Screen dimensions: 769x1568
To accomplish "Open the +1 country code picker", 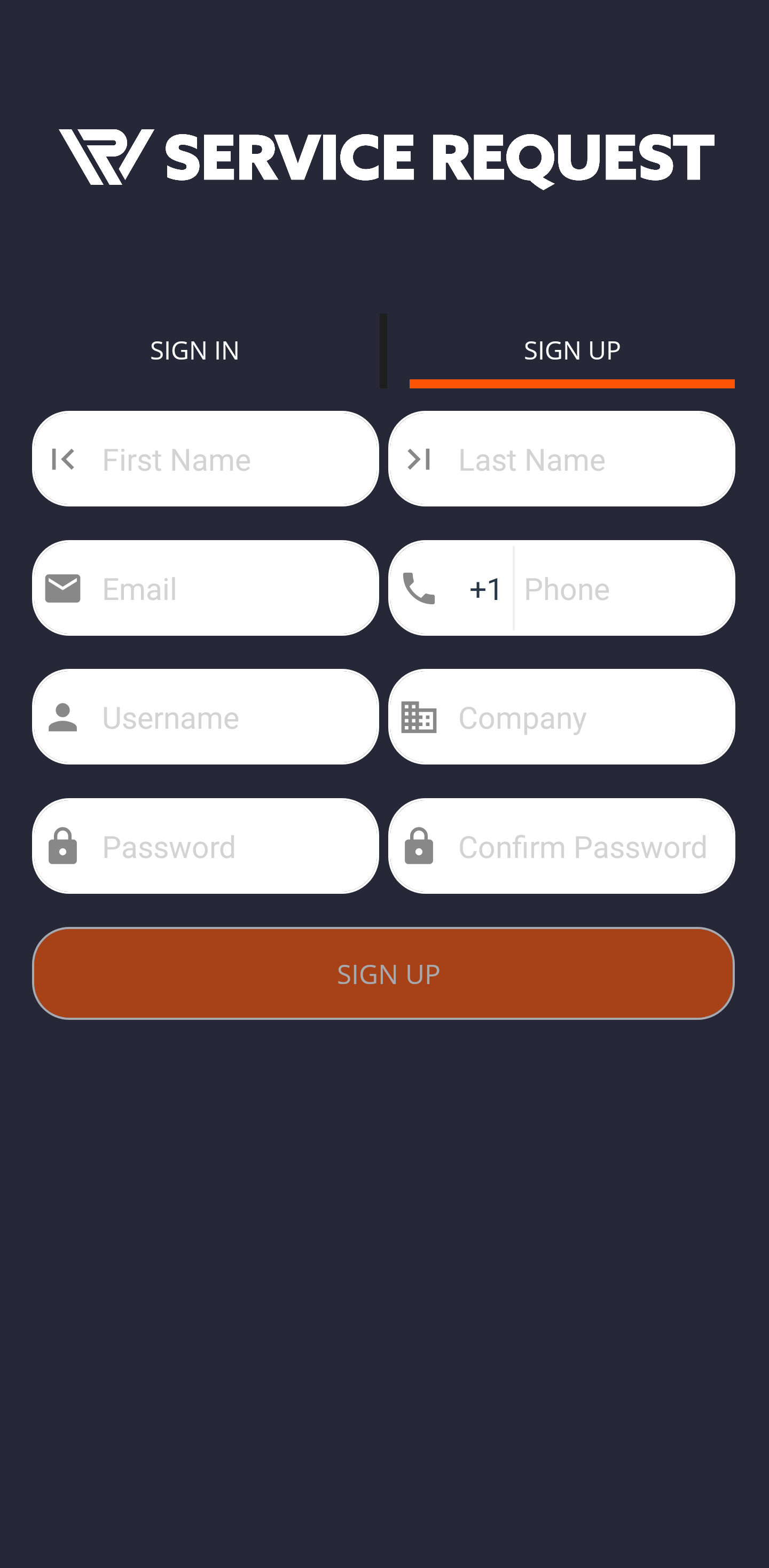I will coord(484,589).
